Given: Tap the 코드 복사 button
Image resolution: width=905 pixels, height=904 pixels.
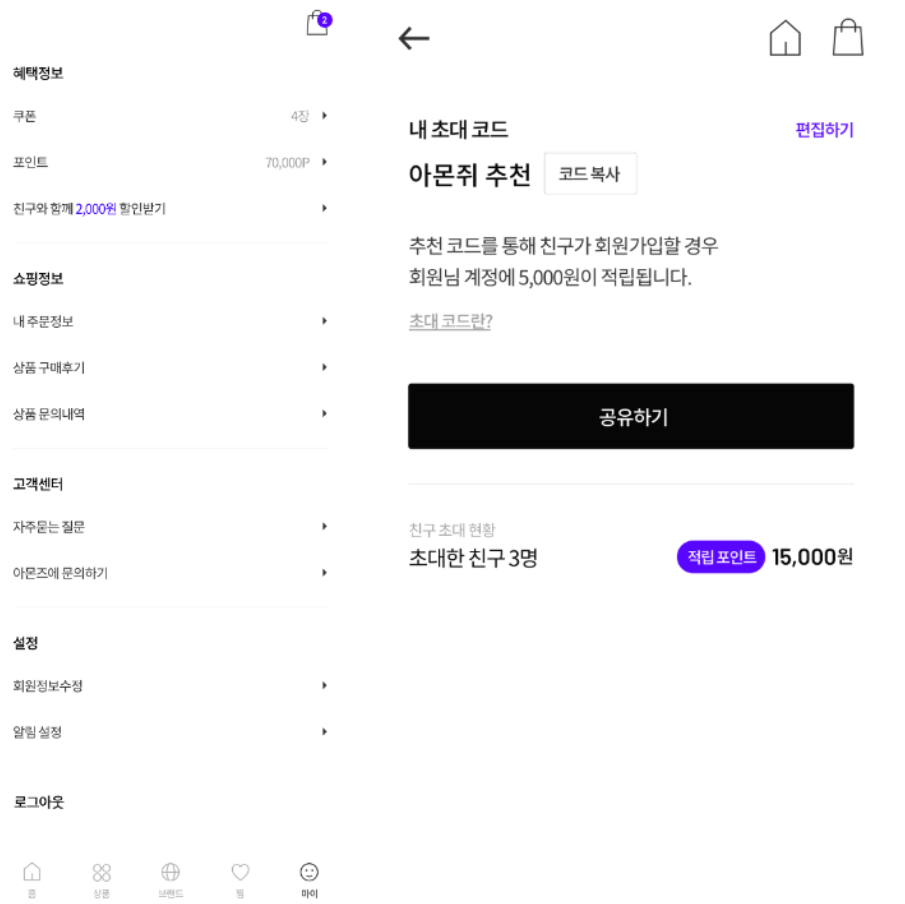Looking at the screenshot, I should tap(590, 174).
